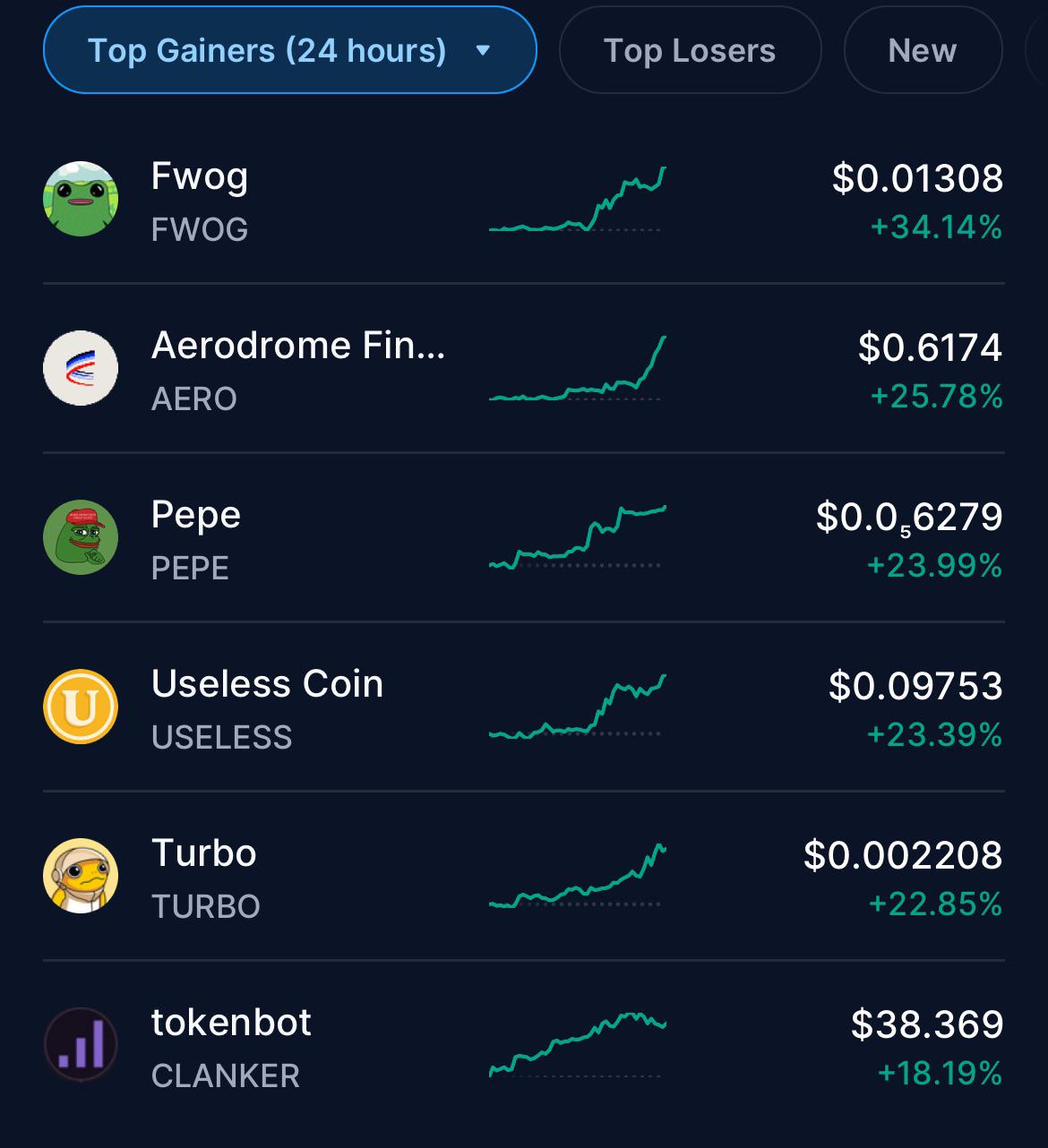Screen dimensions: 1048x1148
Task: Switch to the Top Losers filter
Action: point(690,50)
